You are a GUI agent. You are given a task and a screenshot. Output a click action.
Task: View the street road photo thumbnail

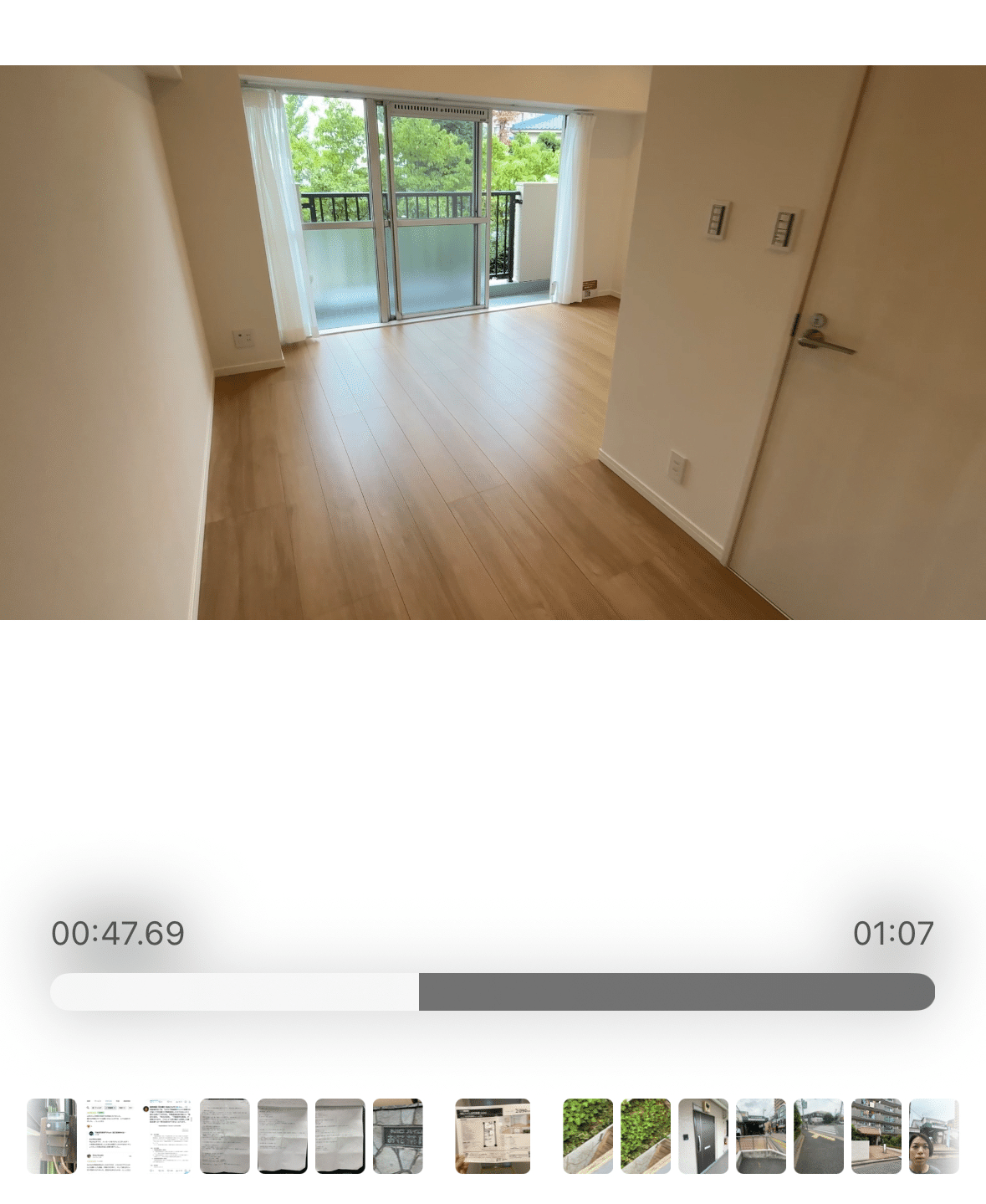818,1135
